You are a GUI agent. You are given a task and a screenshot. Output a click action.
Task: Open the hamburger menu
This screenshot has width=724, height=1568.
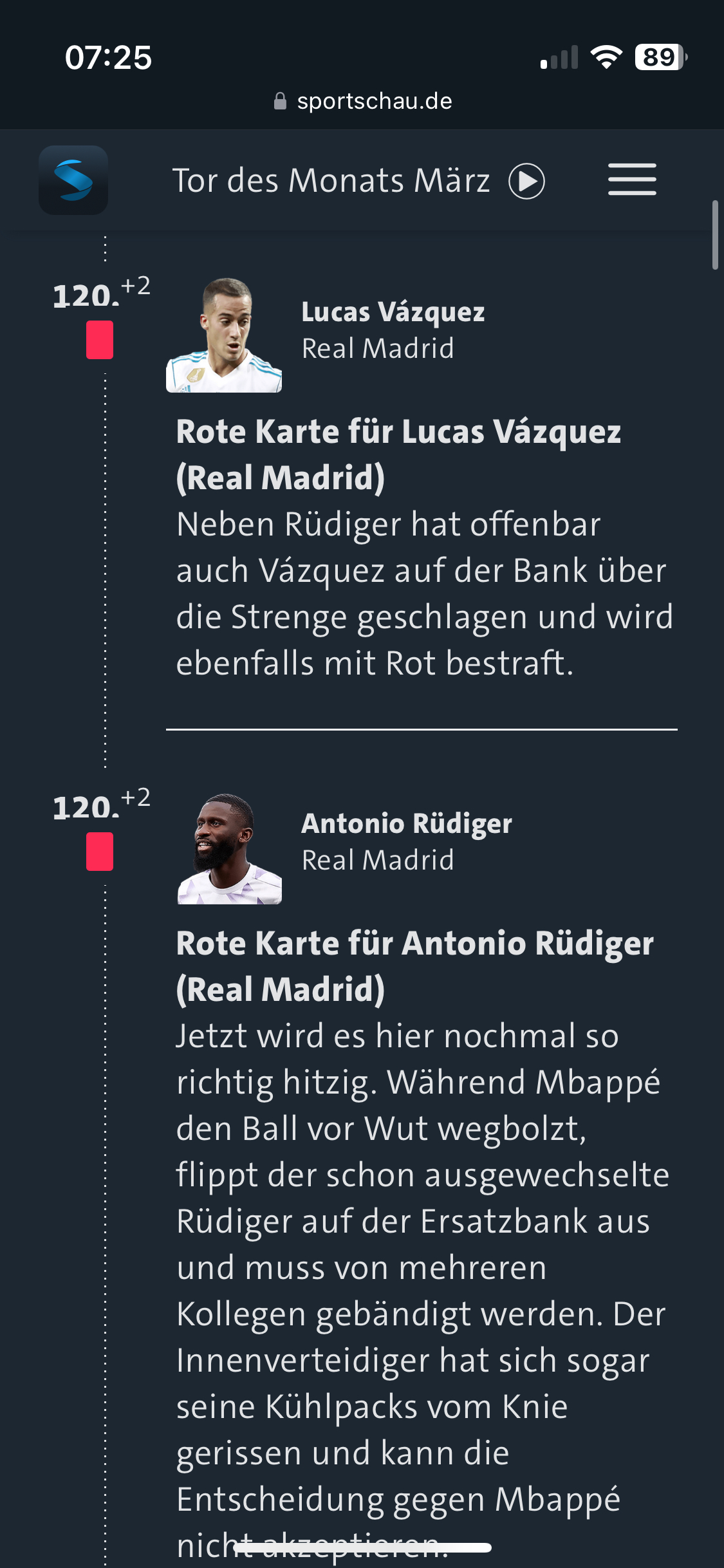(632, 180)
